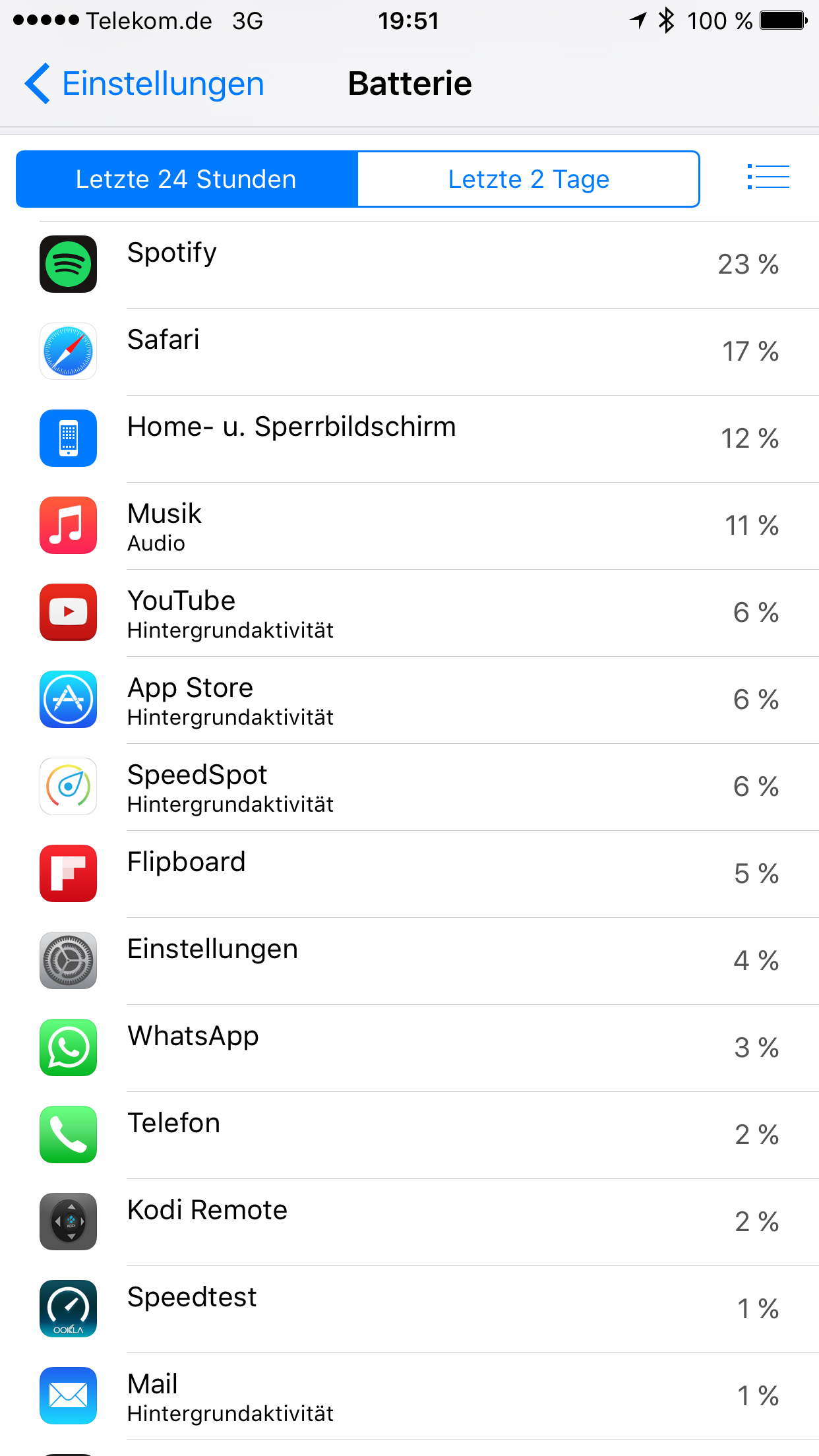Toggle the detailed usage list icon
Image resolution: width=819 pixels, height=1456 pixels.
768,177
